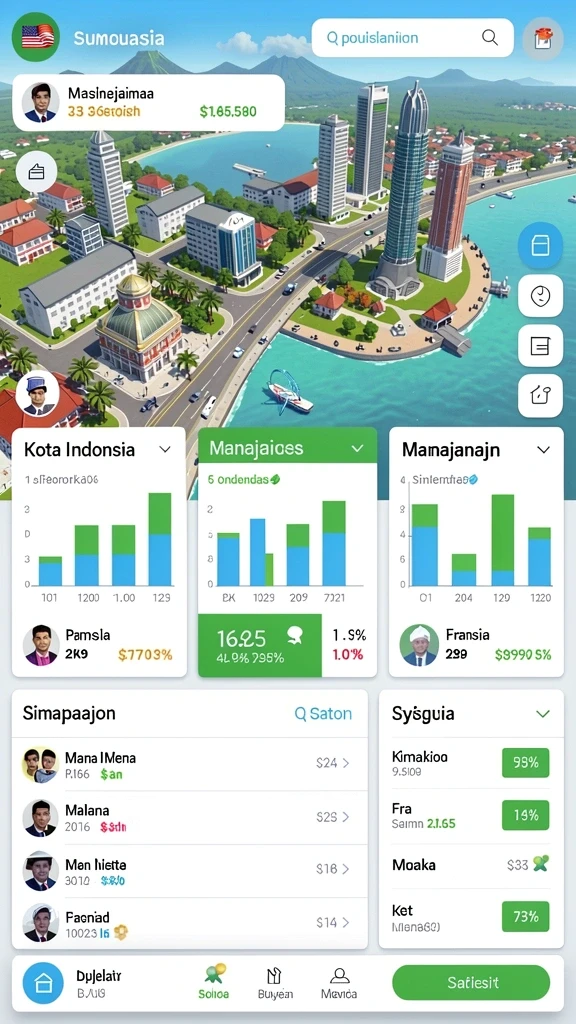Image resolution: width=576 pixels, height=1024 pixels.
Task: Expand the Kota Indonsia dropdown
Action: click(165, 449)
